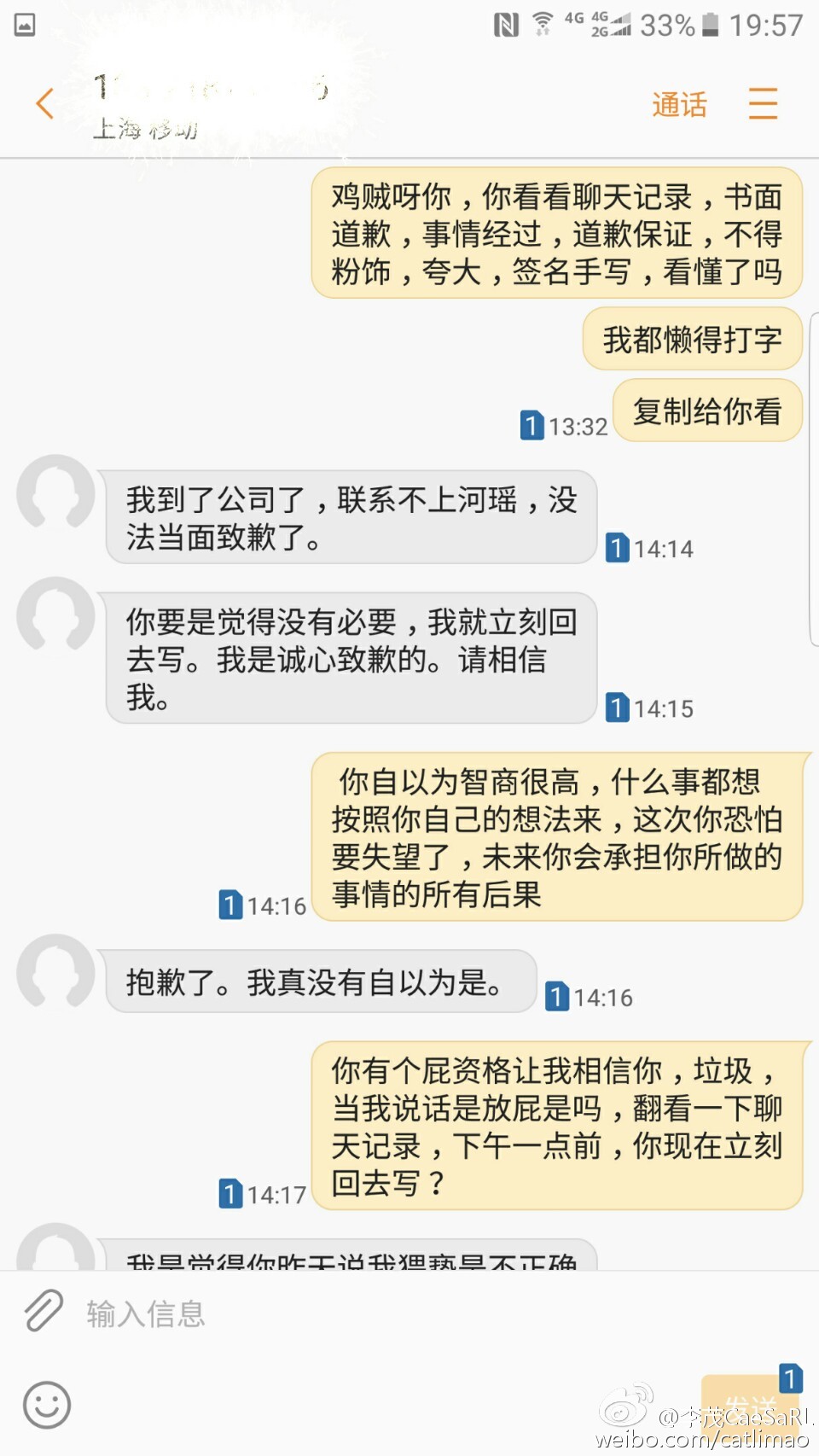
Task: Open the emoji smiley picker
Action: [47, 1405]
